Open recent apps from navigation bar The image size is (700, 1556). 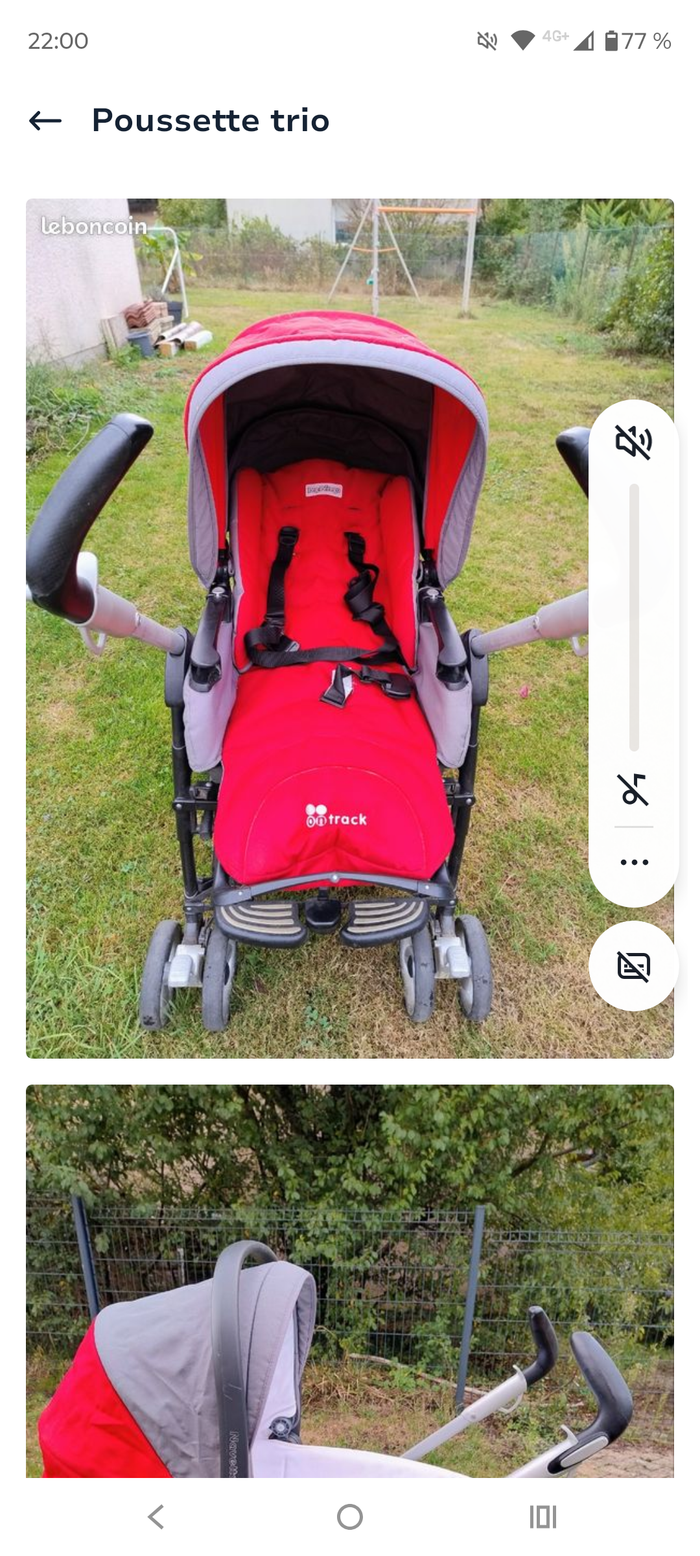(543, 1517)
